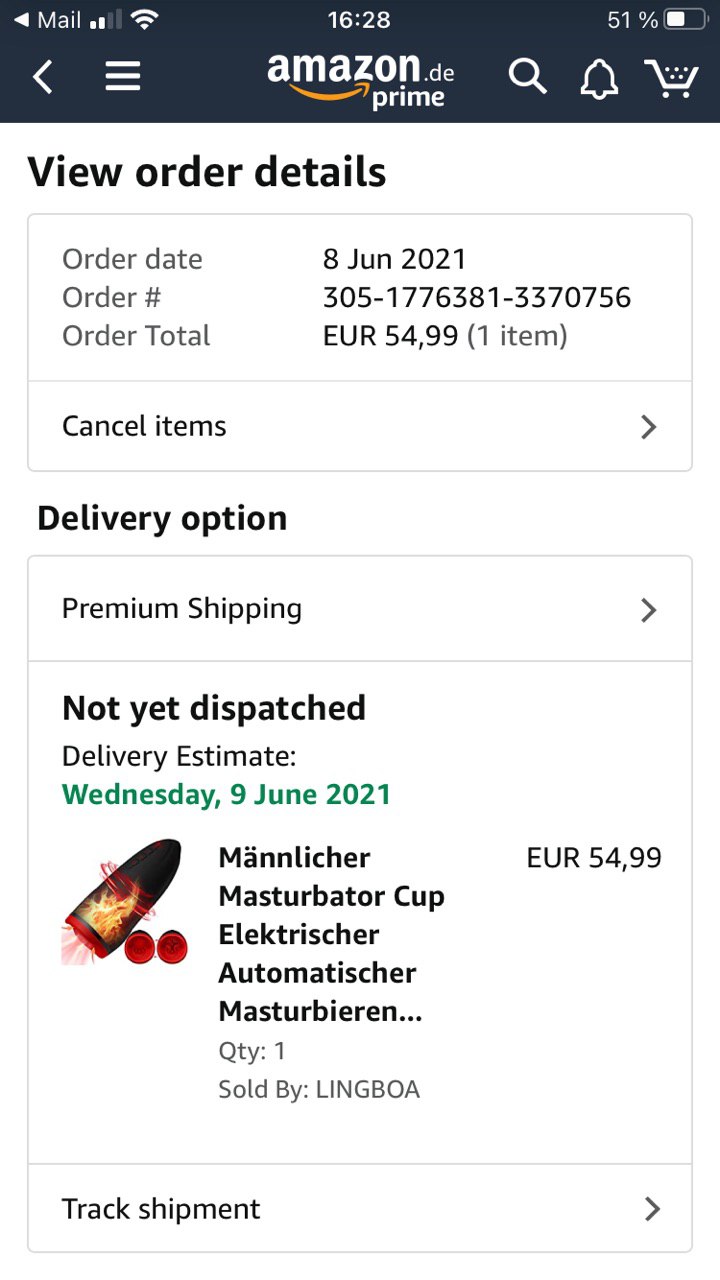Go back with the header arrow
This screenshot has height=1280, width=720.
(x=42, y=77)
